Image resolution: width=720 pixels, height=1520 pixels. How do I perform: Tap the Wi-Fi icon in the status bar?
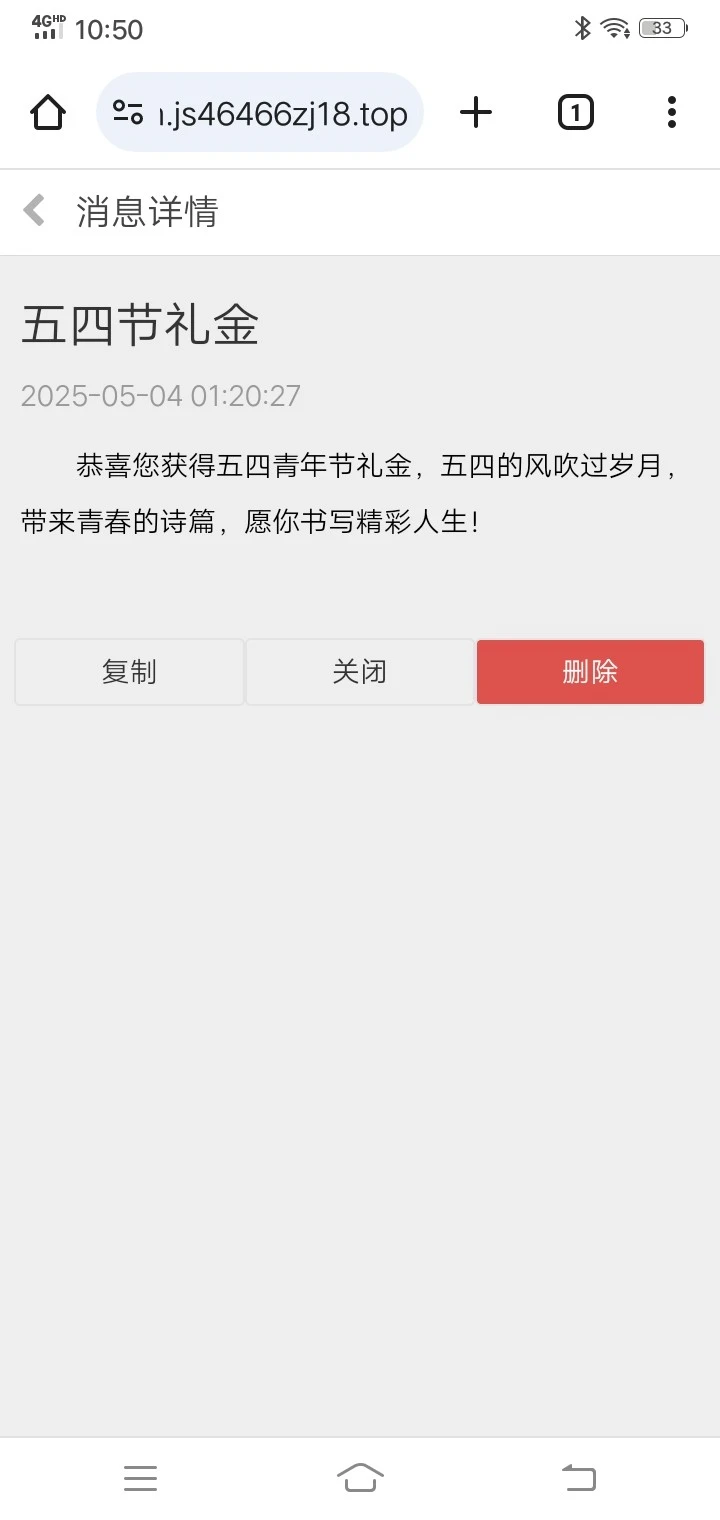tap(613, 27)
